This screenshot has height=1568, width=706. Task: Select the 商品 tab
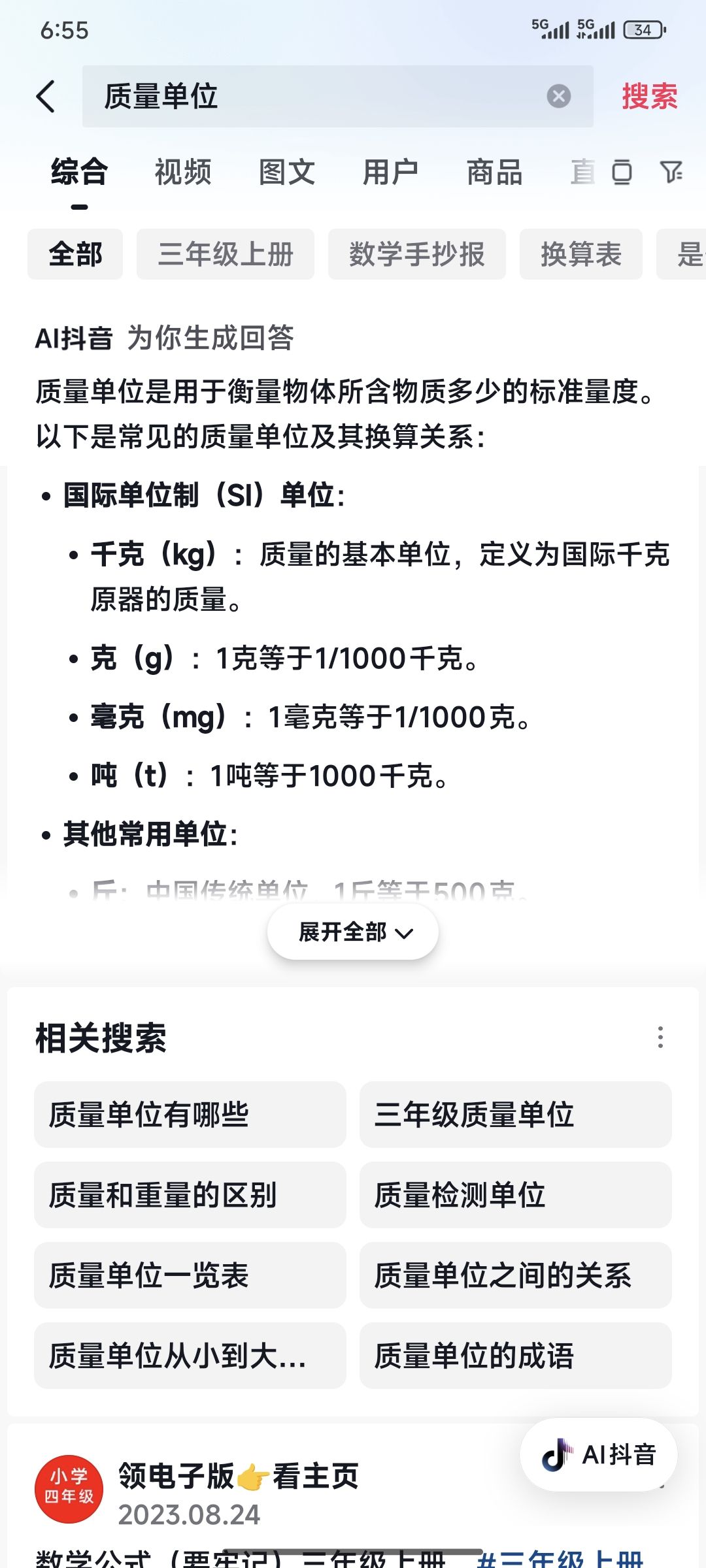tap(494, 172)
